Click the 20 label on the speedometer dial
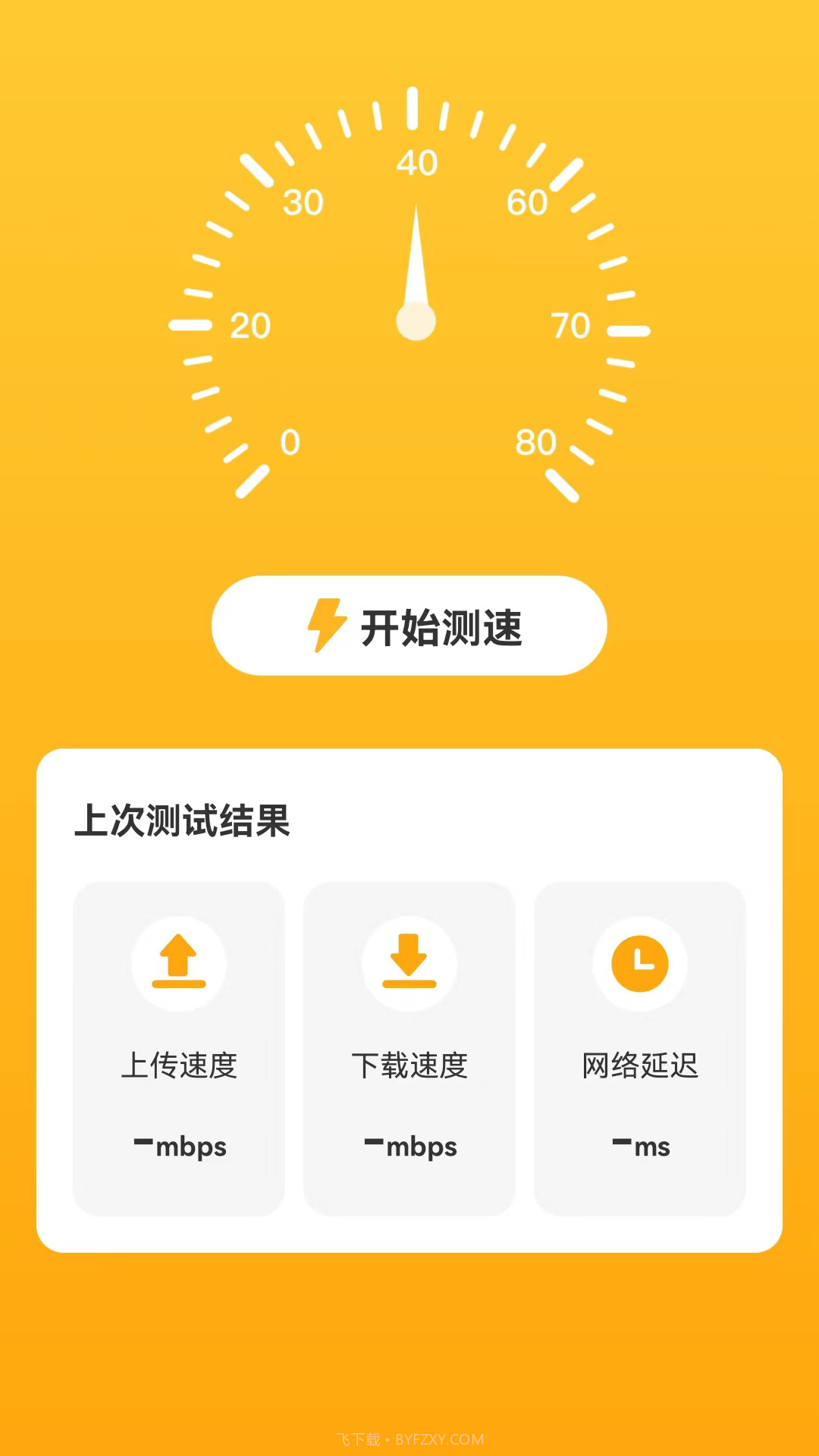Viewport: 819px width, 1456px height. pyautogui.click(x=249, y=325)
